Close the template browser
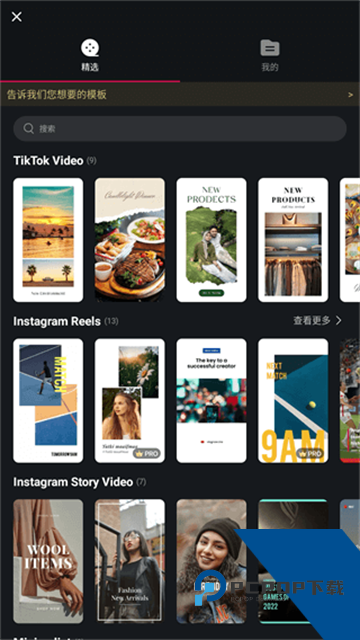 (x=17, y=17)
